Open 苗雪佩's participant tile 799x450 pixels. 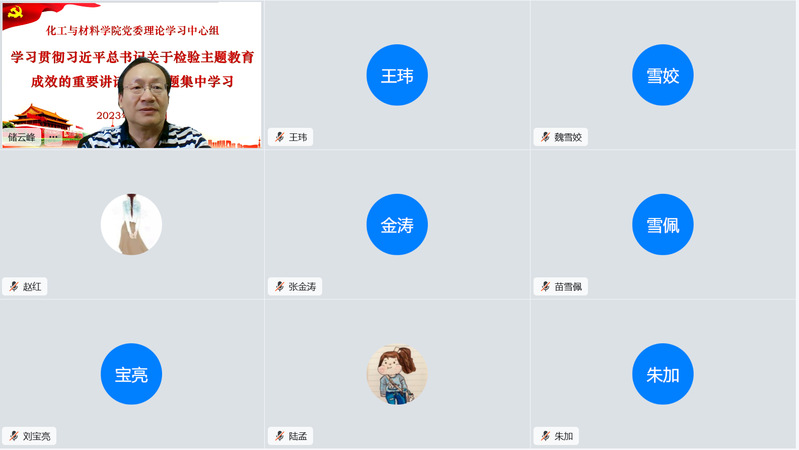[x=663, y=225]
